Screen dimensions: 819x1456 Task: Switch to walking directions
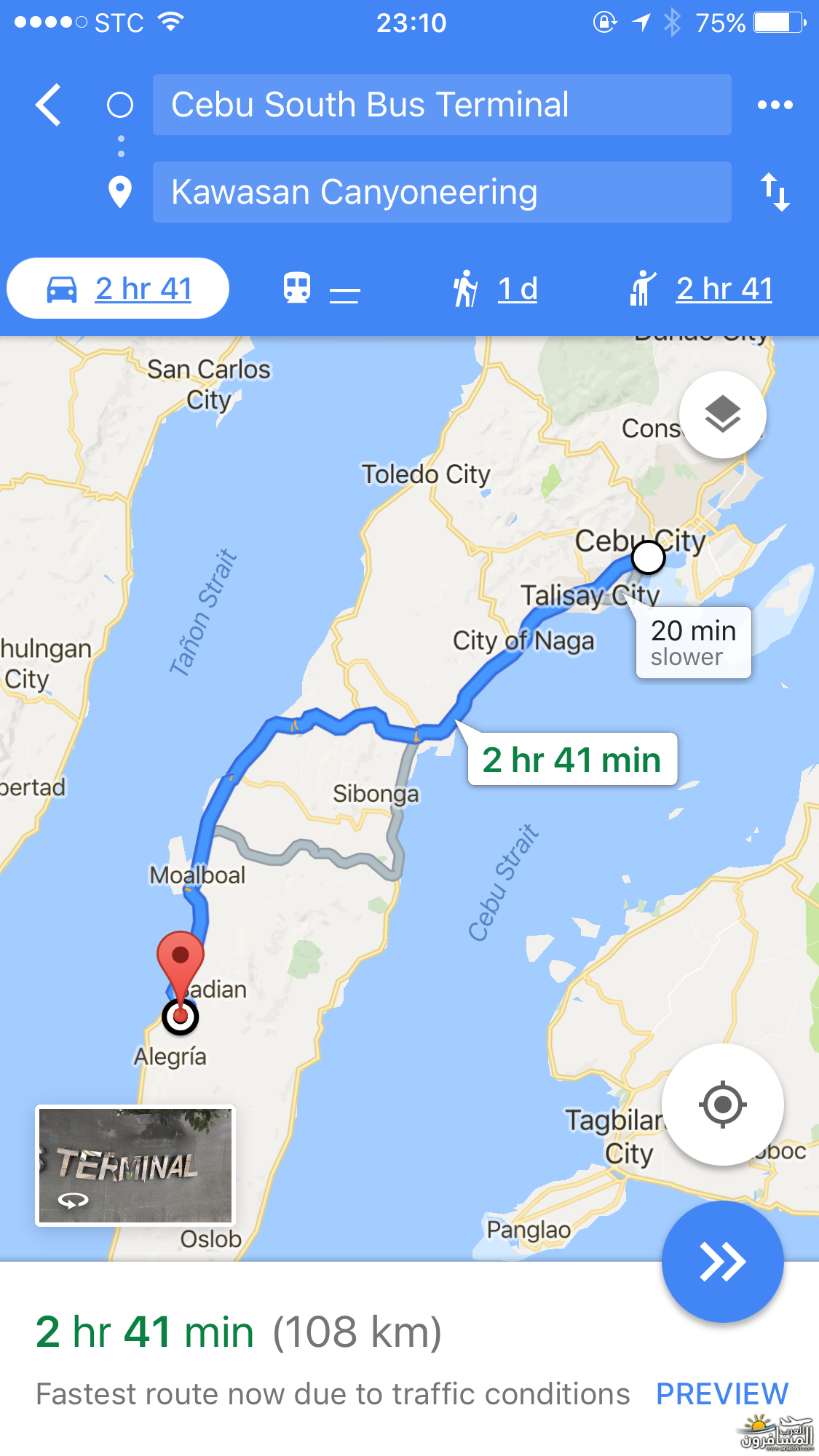tap(495, 289)
